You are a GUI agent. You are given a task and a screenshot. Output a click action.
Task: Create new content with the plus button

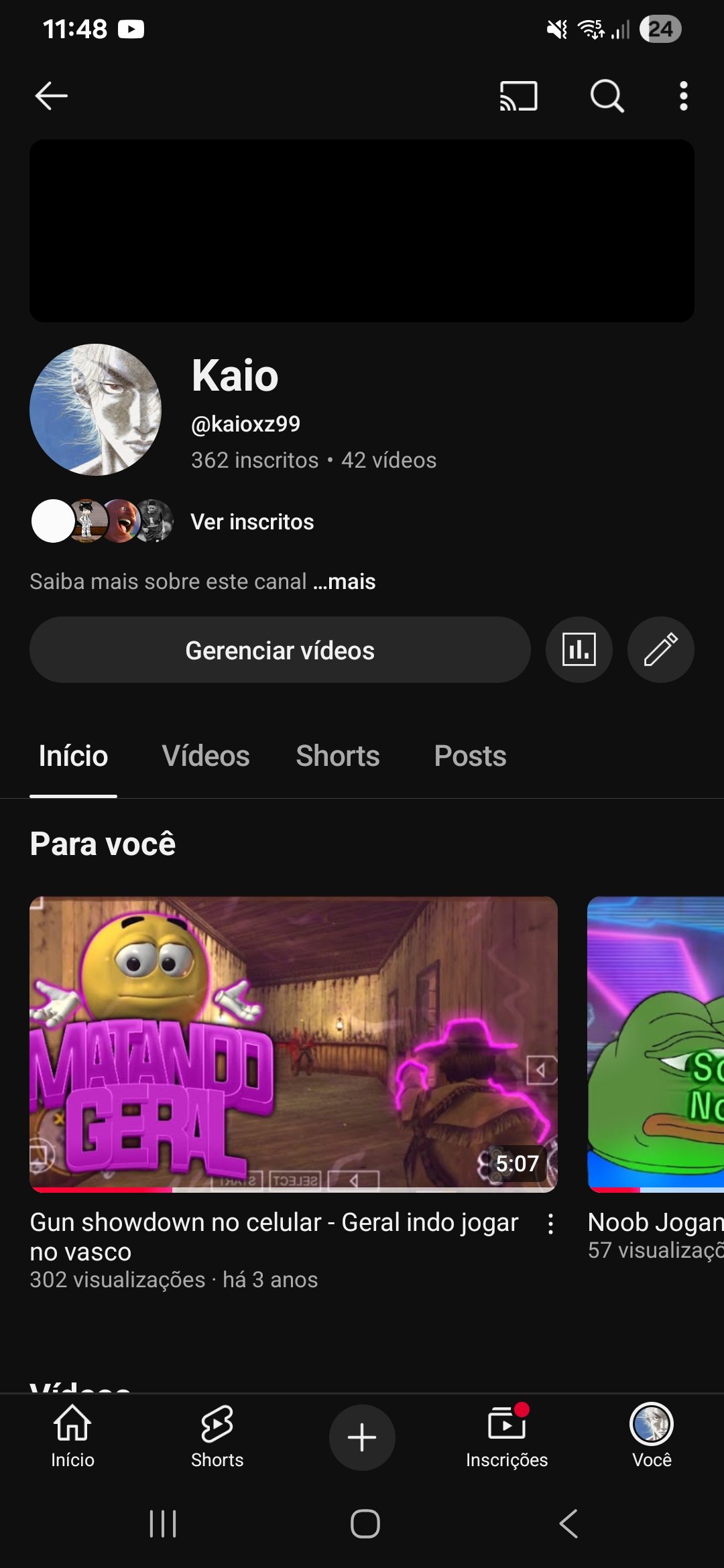(x=362, y=1437)
